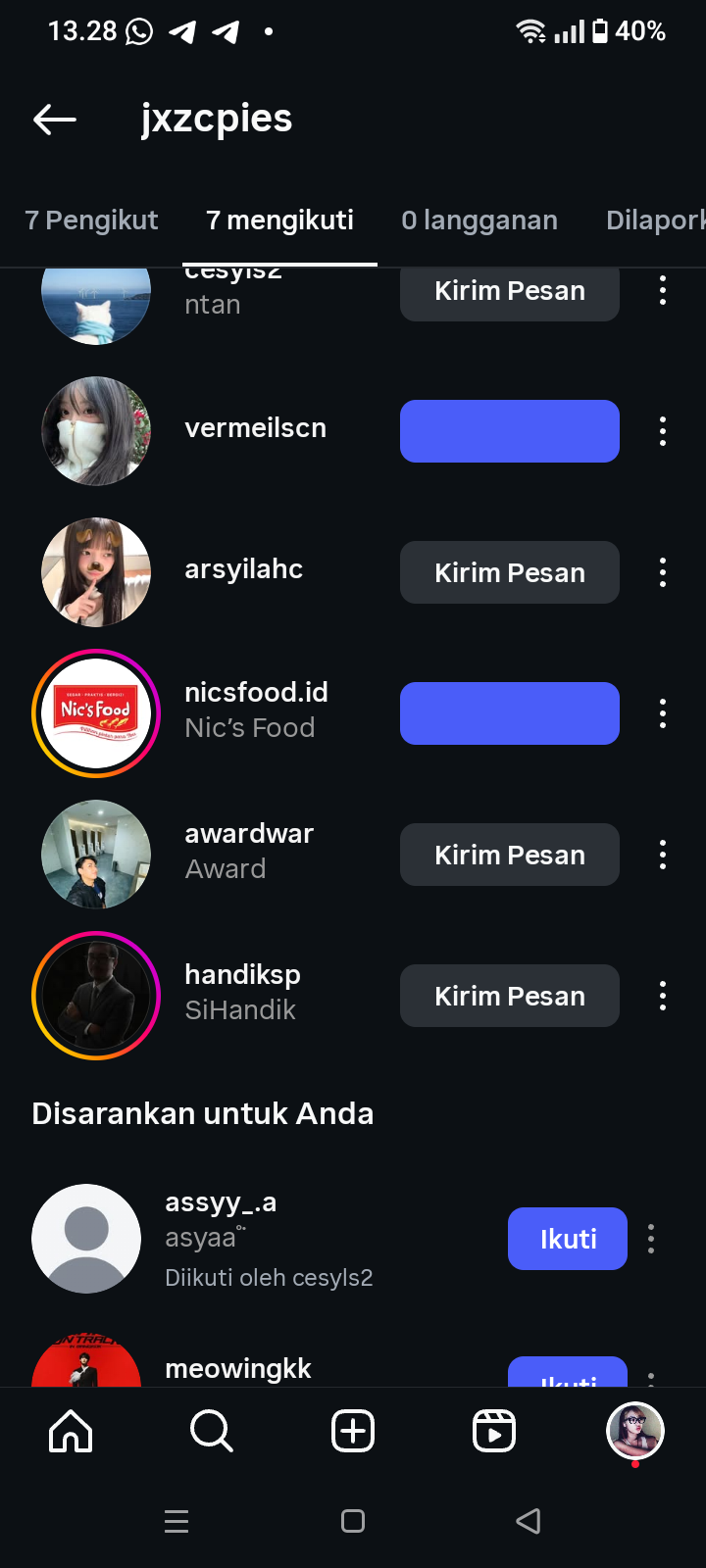Viewport: 706px width, 1568px height.
Task: Follow assyy_.a with Ikuti
Action: (x=567, y=1239)
